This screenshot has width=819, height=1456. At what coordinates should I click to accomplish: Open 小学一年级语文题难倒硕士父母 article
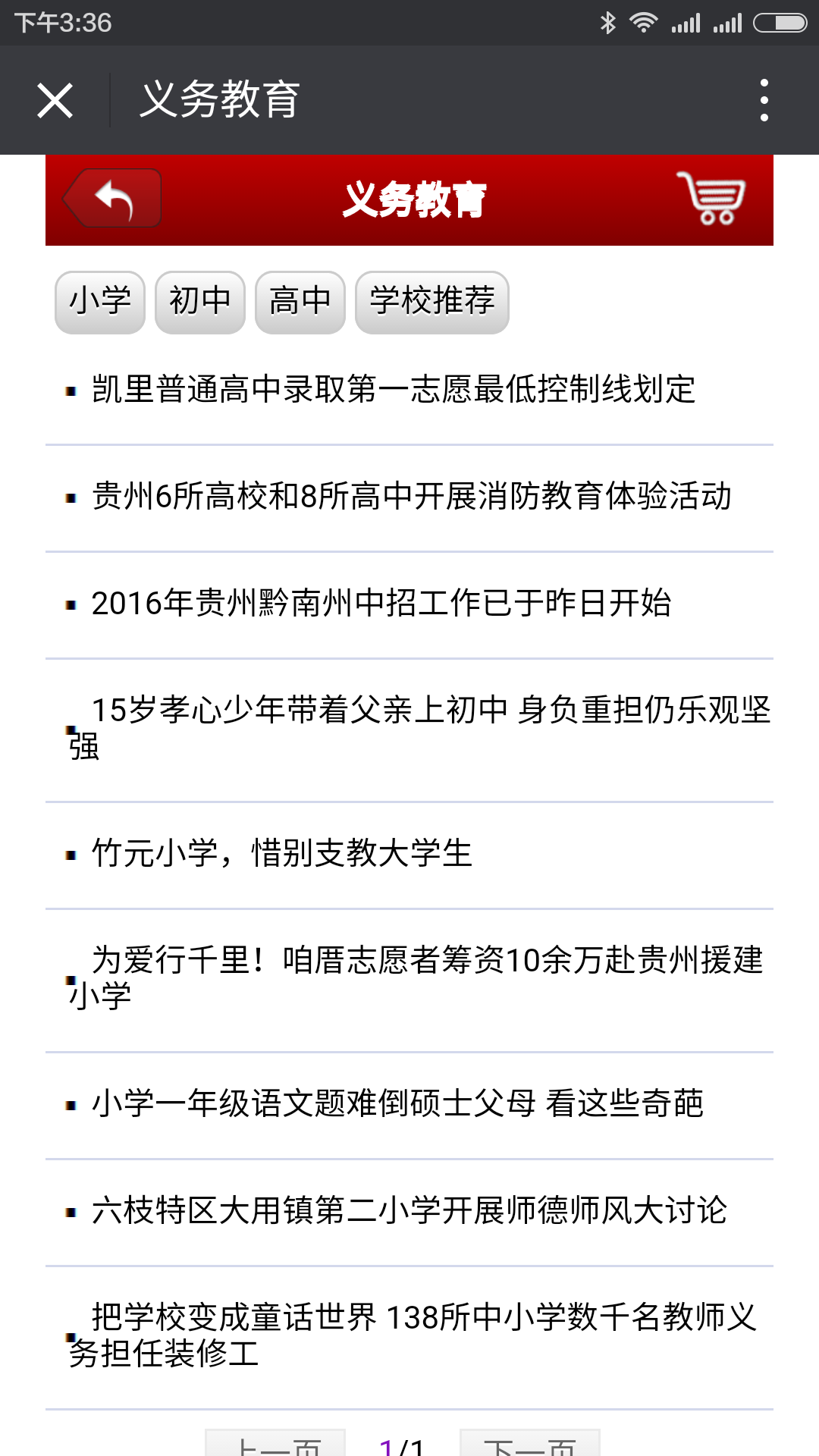coord(397,1104)
